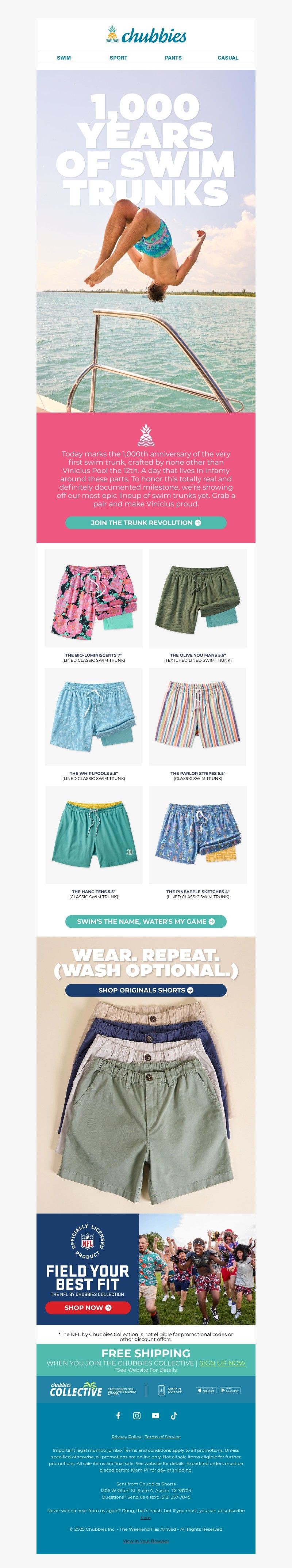This screenshot has height=1568, width=292.
Task: Open the SPORT category link
Action: 119,58
